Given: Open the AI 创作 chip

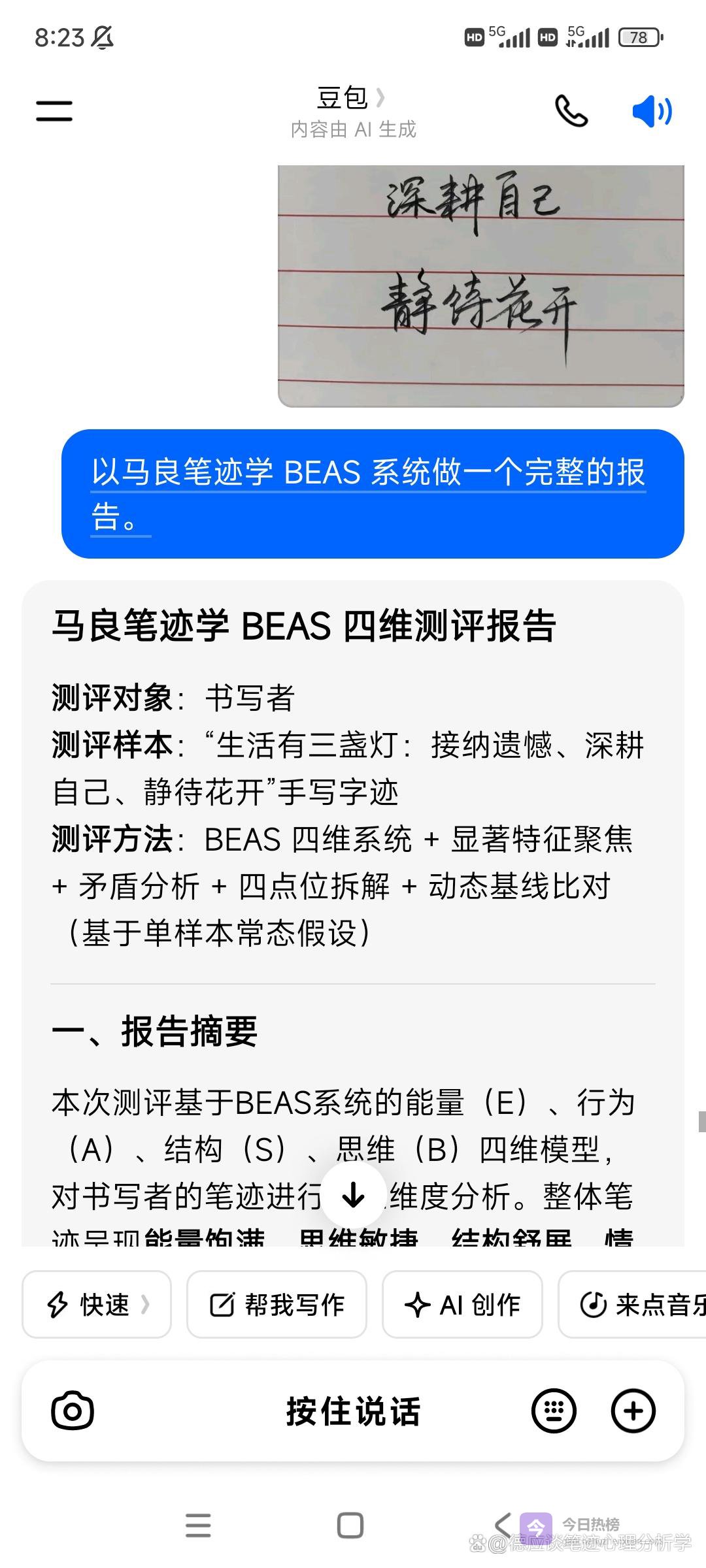Looking at the screenshot, I should pyautogui.click(x=462, y=1305).
